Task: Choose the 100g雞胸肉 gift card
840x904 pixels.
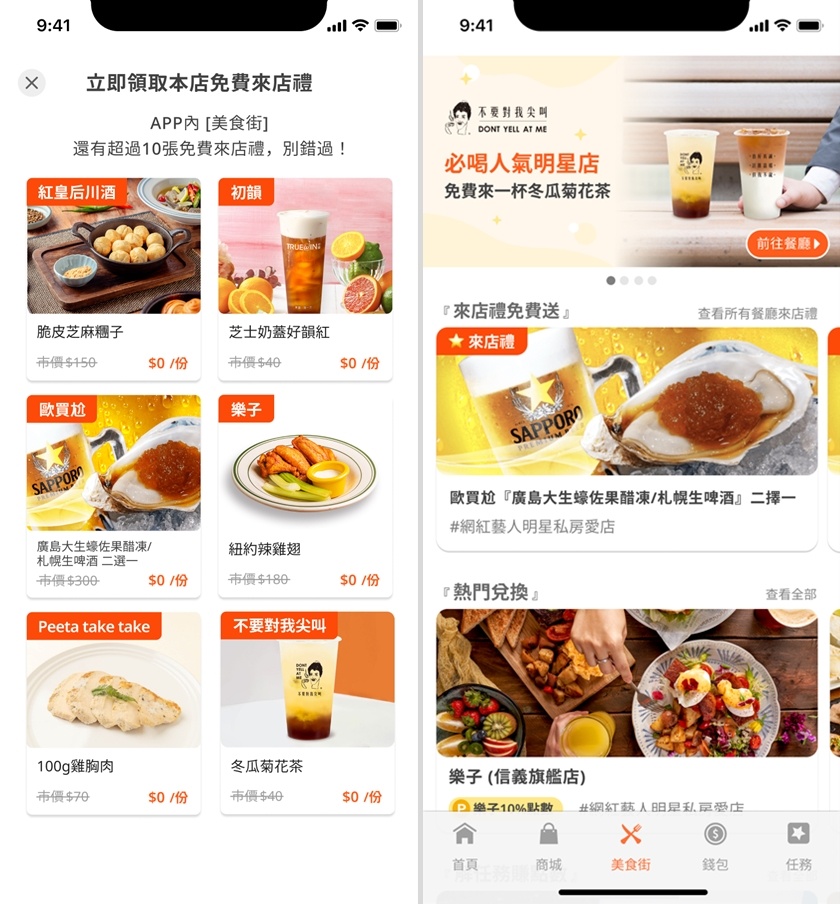Action: click(x=113, y=712)
